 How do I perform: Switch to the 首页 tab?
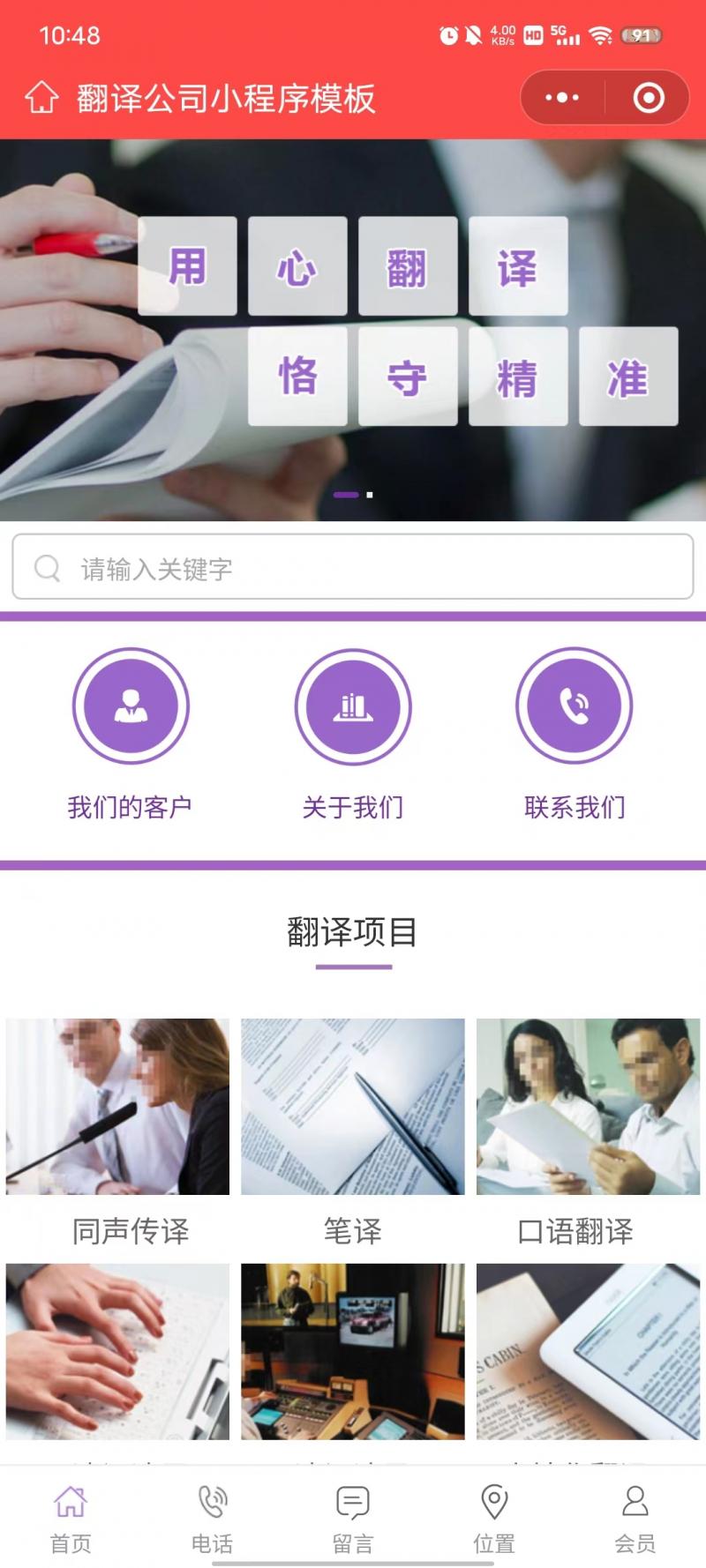71,1519
